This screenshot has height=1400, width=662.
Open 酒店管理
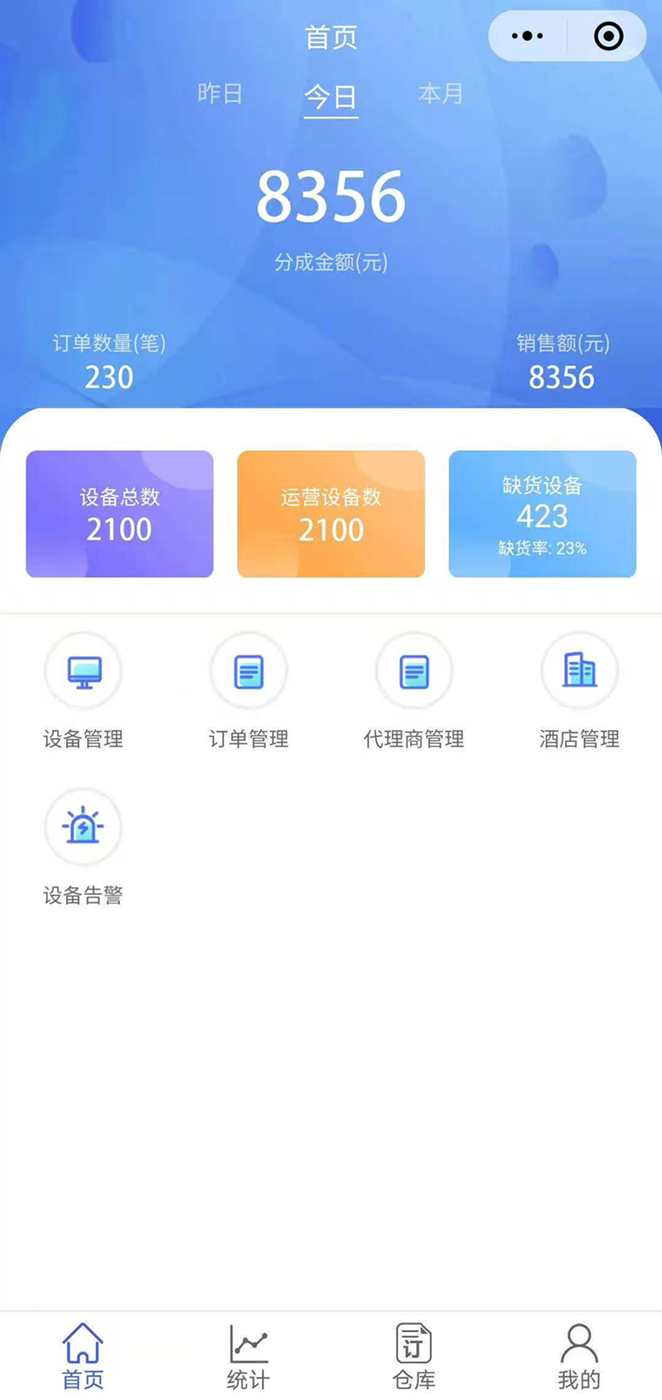[x=580, y=691]
